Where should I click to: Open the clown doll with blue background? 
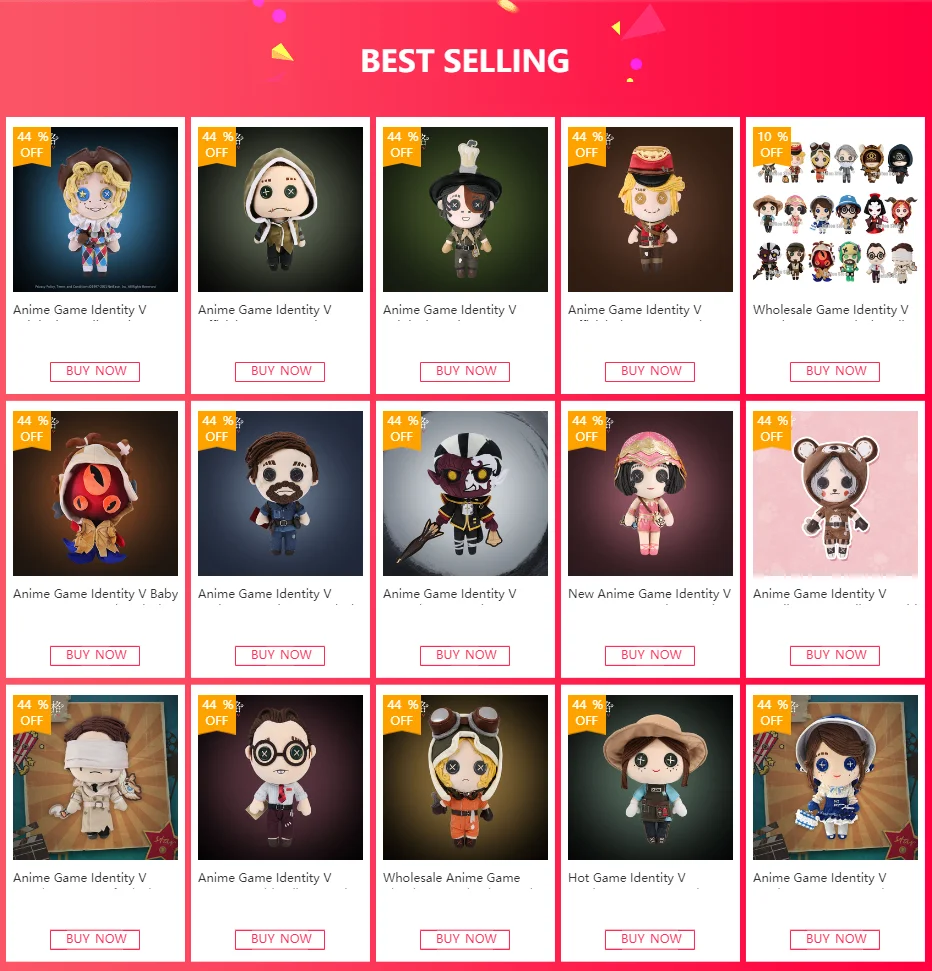(x=95, y=209)
